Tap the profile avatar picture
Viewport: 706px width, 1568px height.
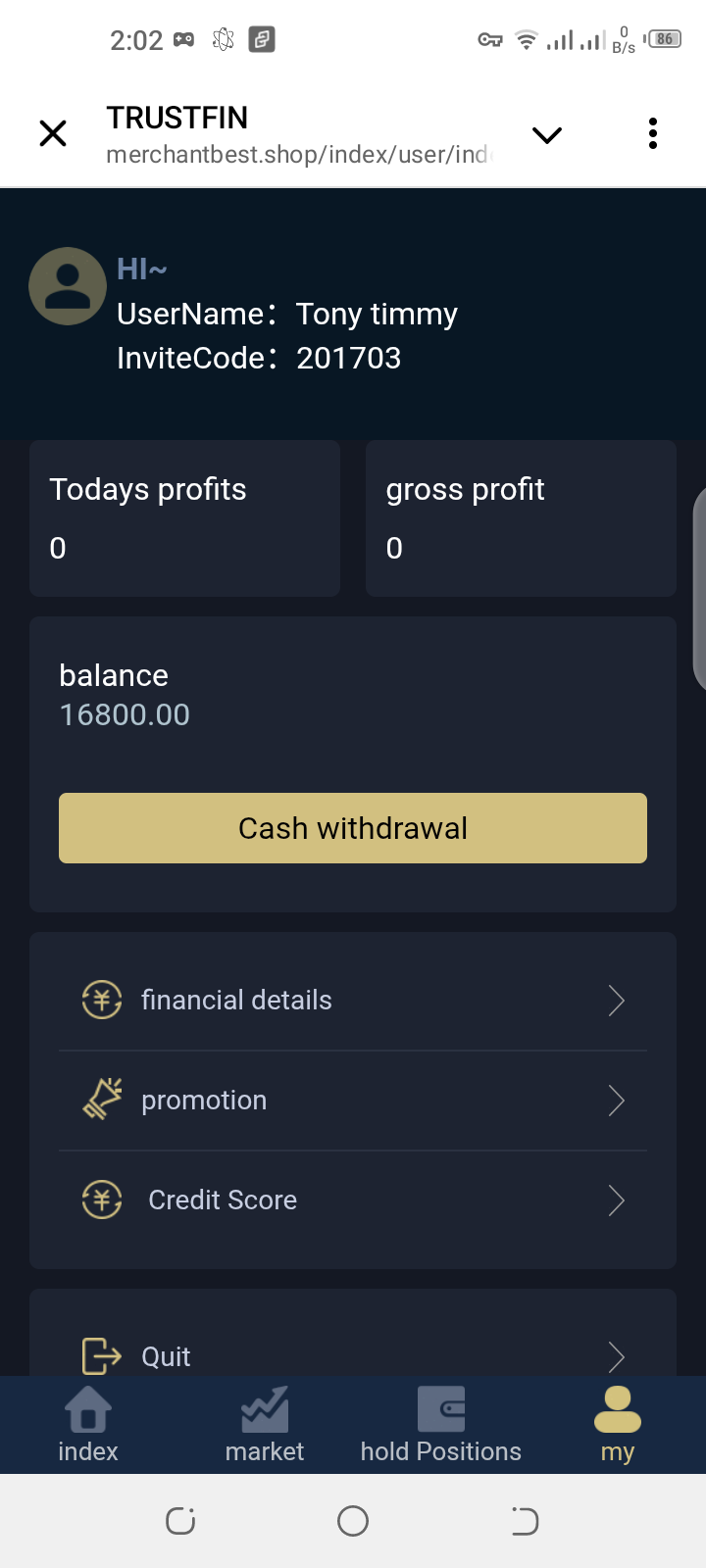[x=68, y=286]
